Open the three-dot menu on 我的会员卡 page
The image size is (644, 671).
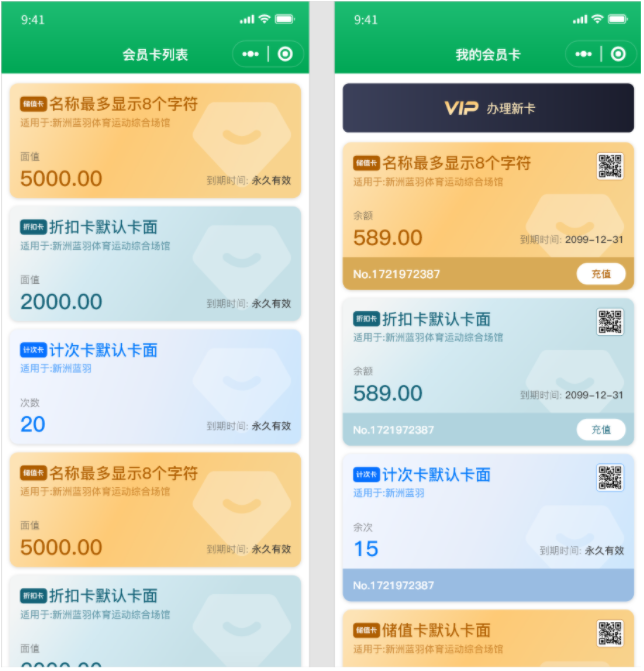(x=584, y=54)
